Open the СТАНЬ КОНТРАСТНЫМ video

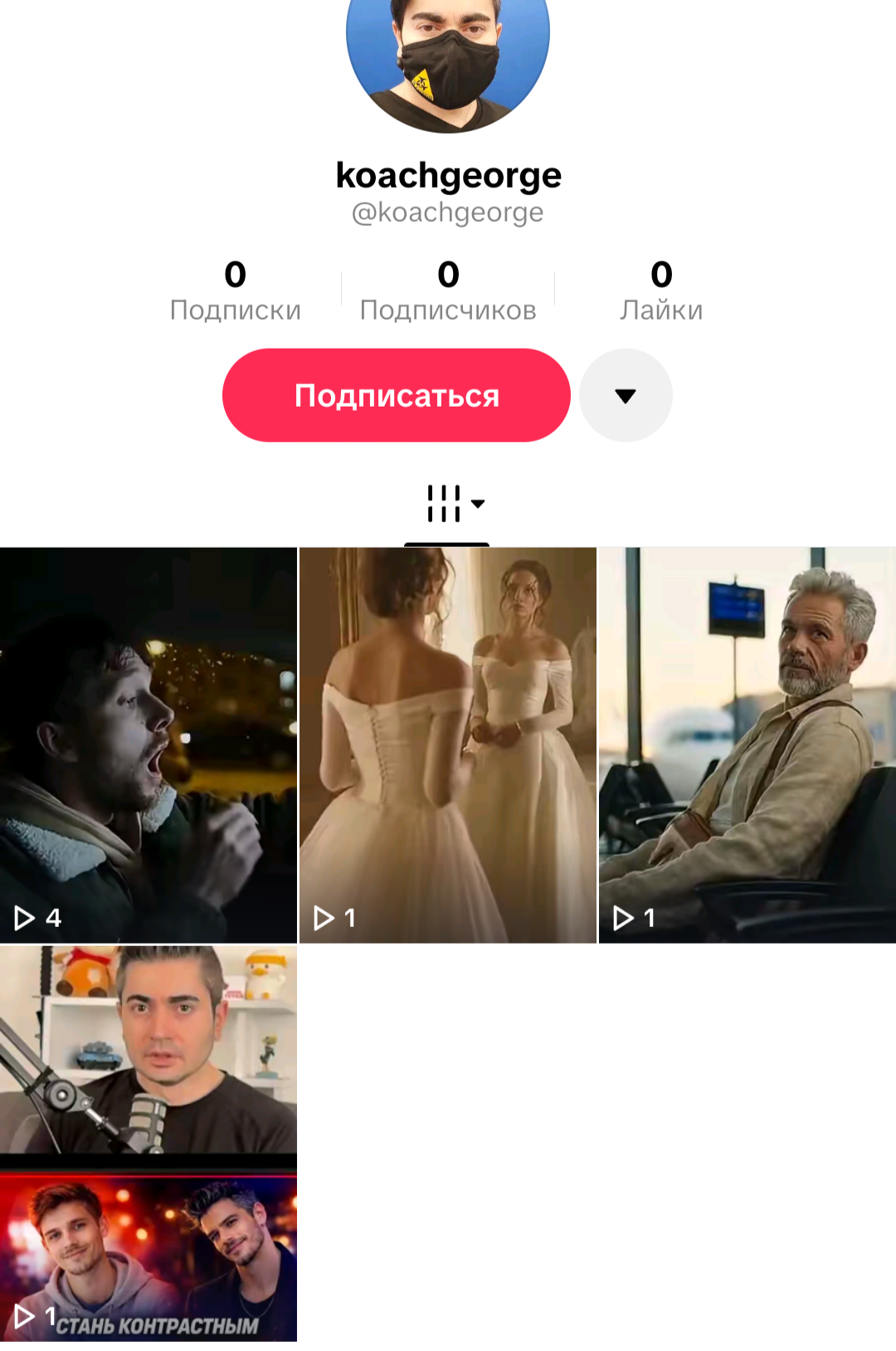149,1143
